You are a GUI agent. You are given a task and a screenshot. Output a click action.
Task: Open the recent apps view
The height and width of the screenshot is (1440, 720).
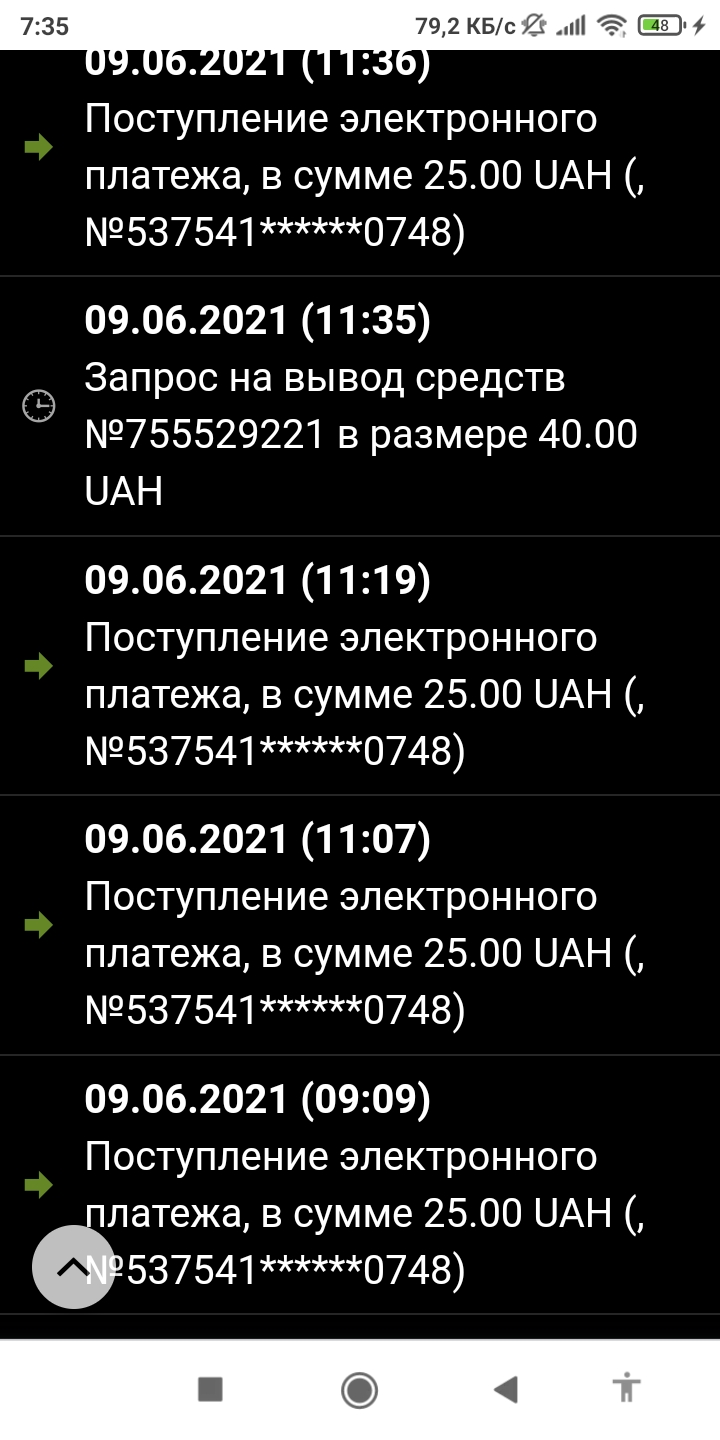210,1389
